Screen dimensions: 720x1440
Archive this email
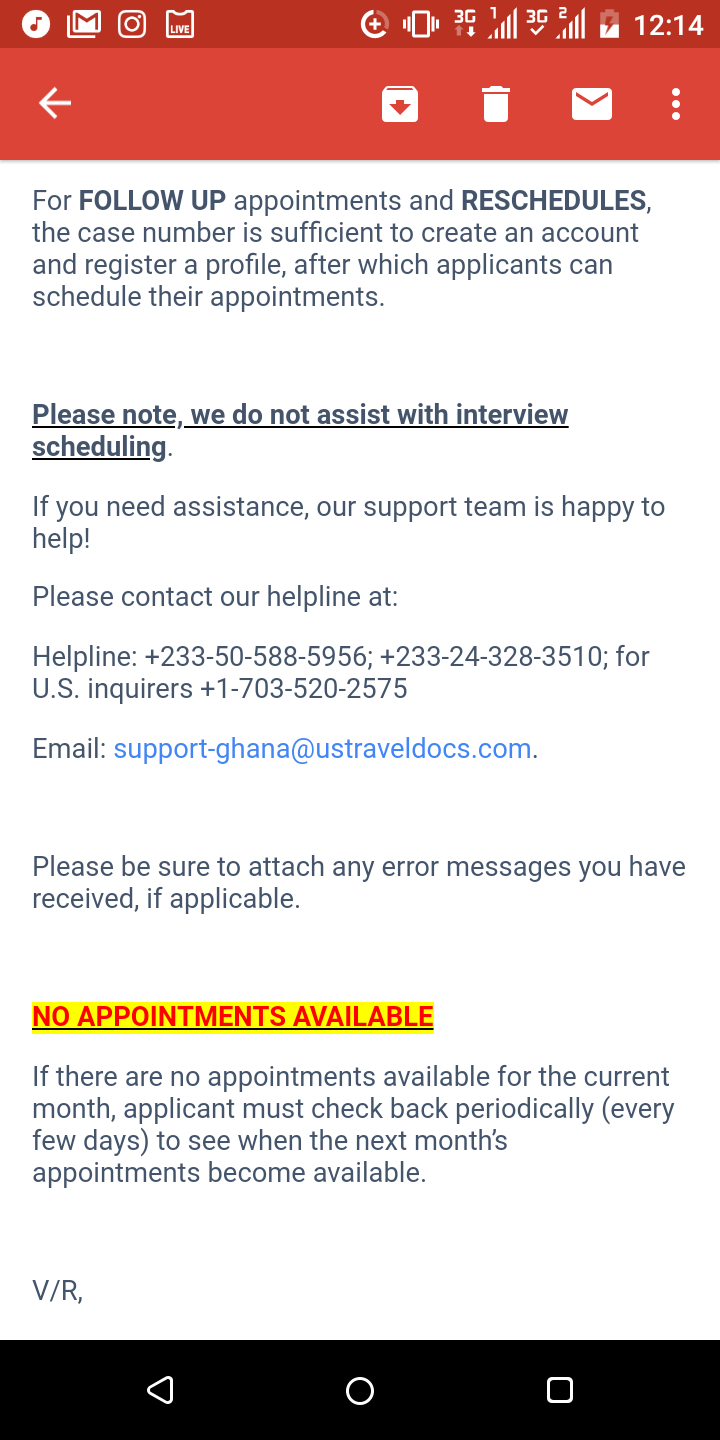(x=400, y=104)
